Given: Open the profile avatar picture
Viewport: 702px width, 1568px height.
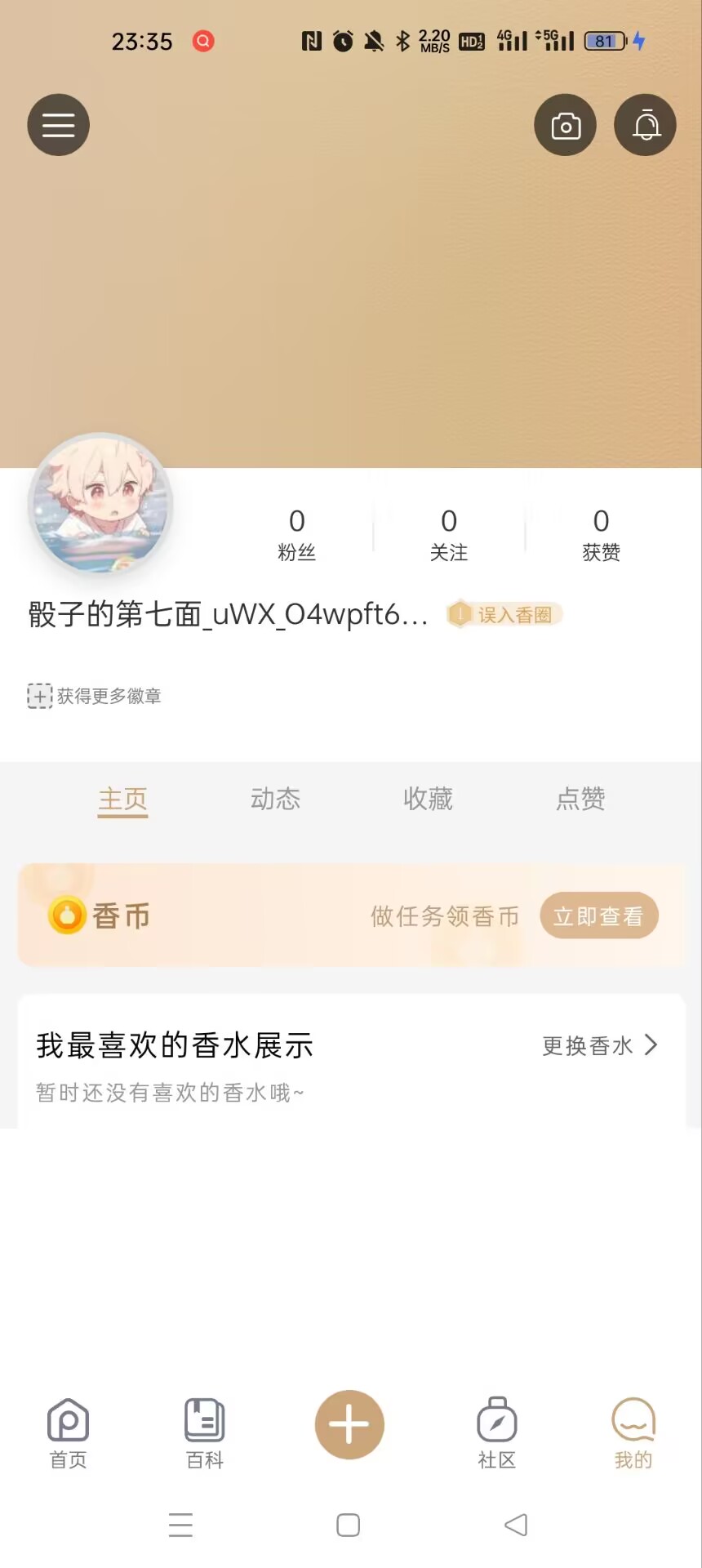Looking at the screenshot, I should 100,504.
